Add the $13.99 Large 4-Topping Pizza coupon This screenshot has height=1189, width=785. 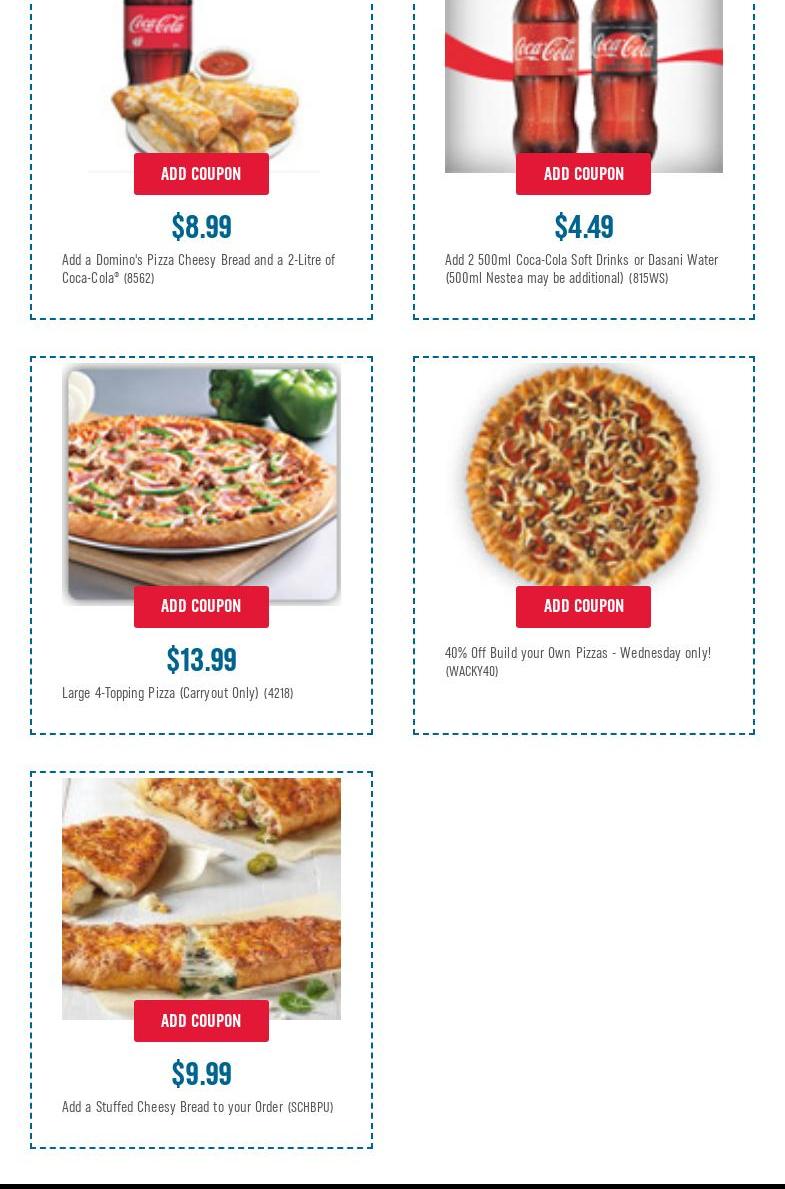click(201, 606)
